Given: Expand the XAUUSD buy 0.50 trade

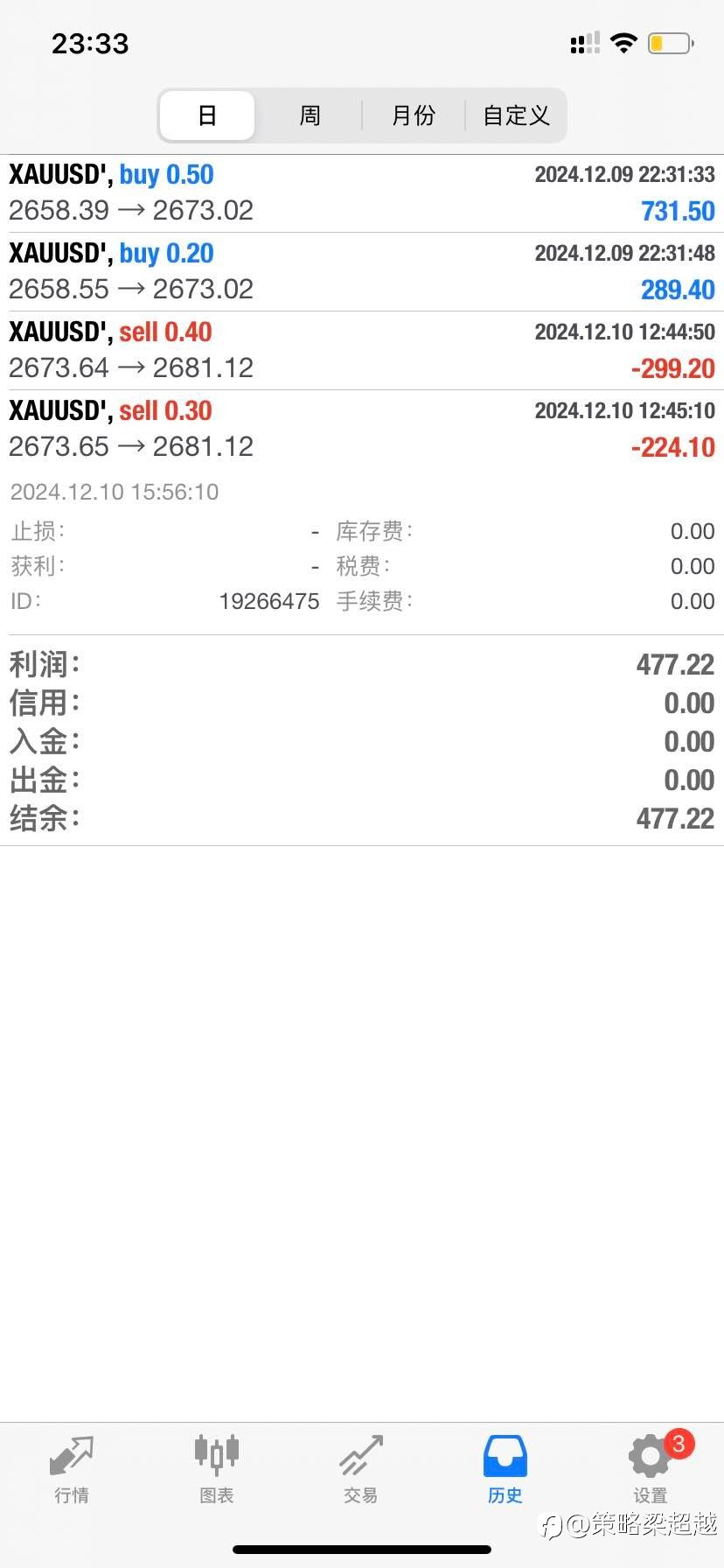Looking at the screenshot, I should 362,193.
